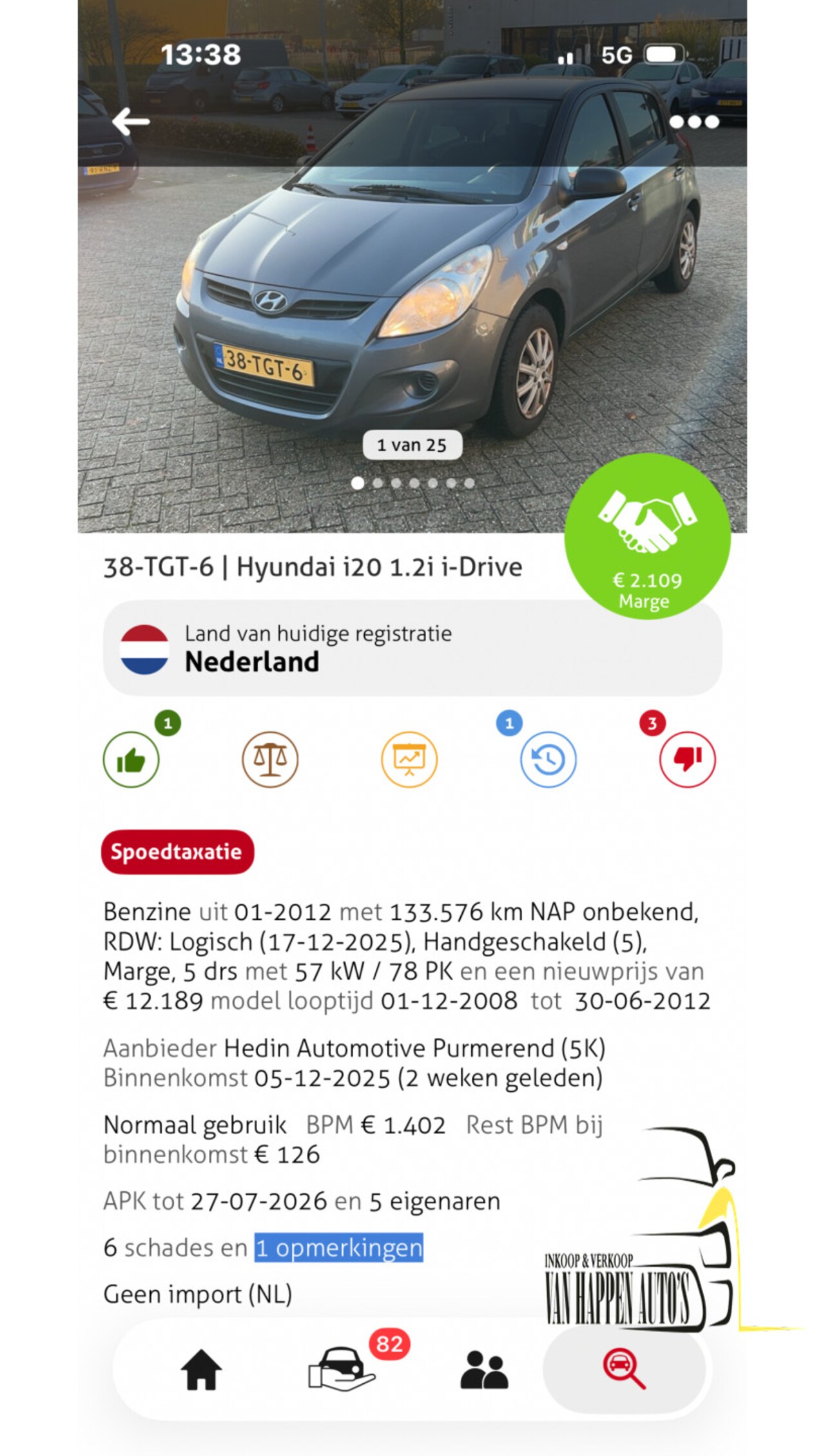Switch to the Home tab
Screen dimensions: 825x1456
click(x=201, y=1369)
